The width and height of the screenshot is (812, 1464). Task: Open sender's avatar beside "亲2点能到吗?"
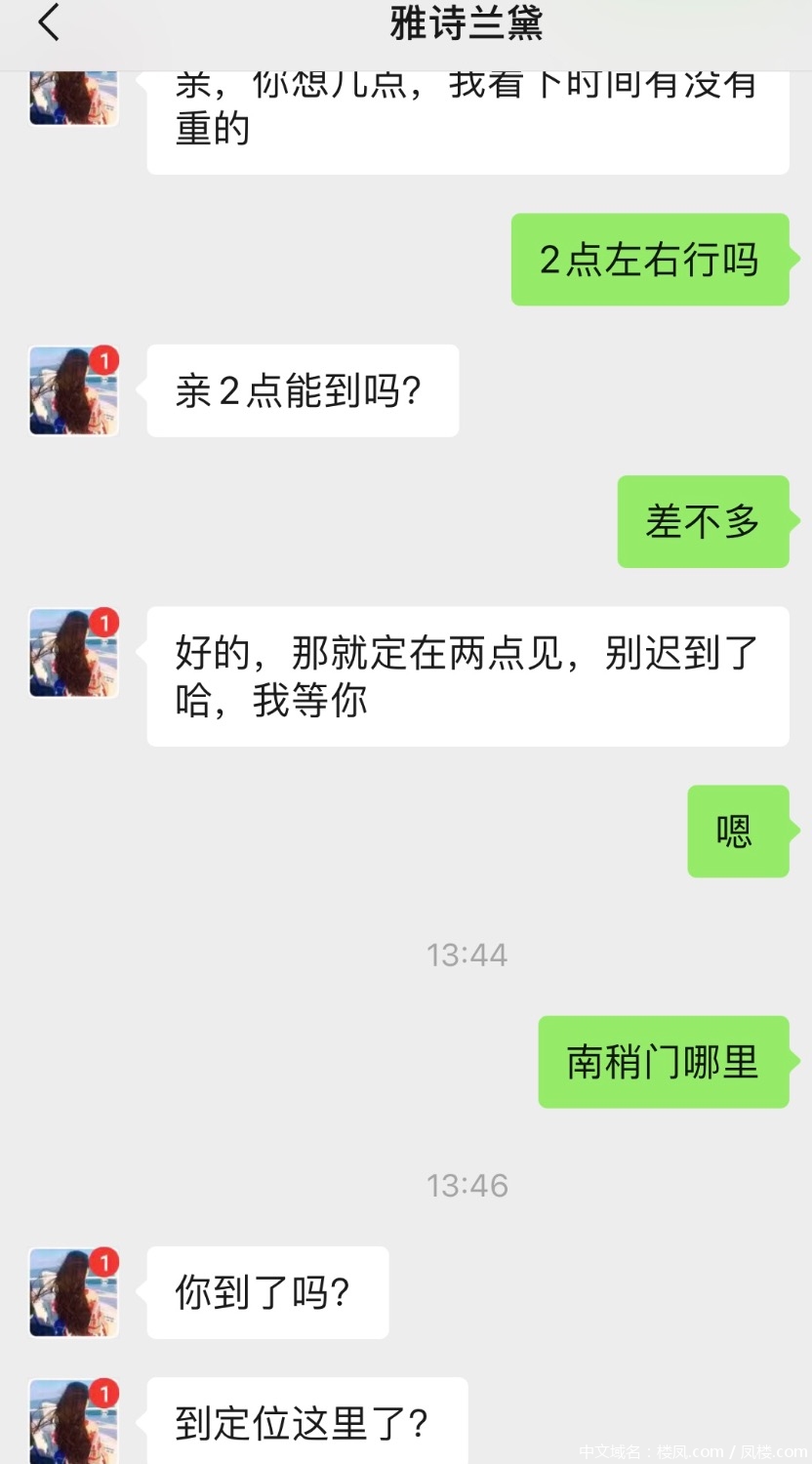(73, 390)
